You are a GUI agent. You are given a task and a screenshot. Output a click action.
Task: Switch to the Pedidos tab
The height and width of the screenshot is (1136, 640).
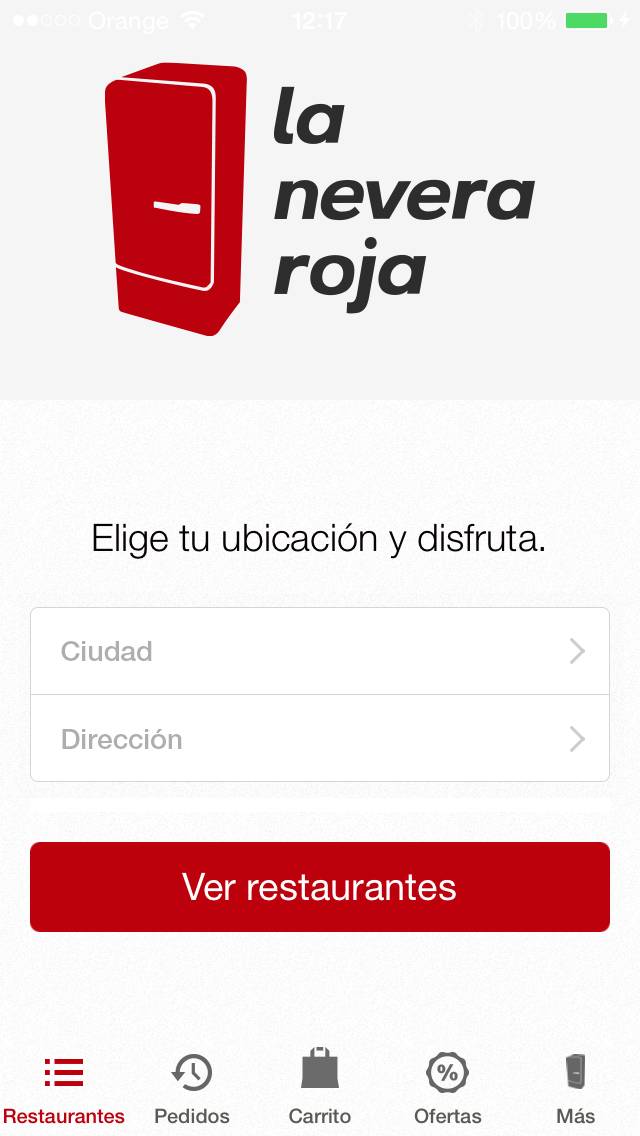(192, 1088)
